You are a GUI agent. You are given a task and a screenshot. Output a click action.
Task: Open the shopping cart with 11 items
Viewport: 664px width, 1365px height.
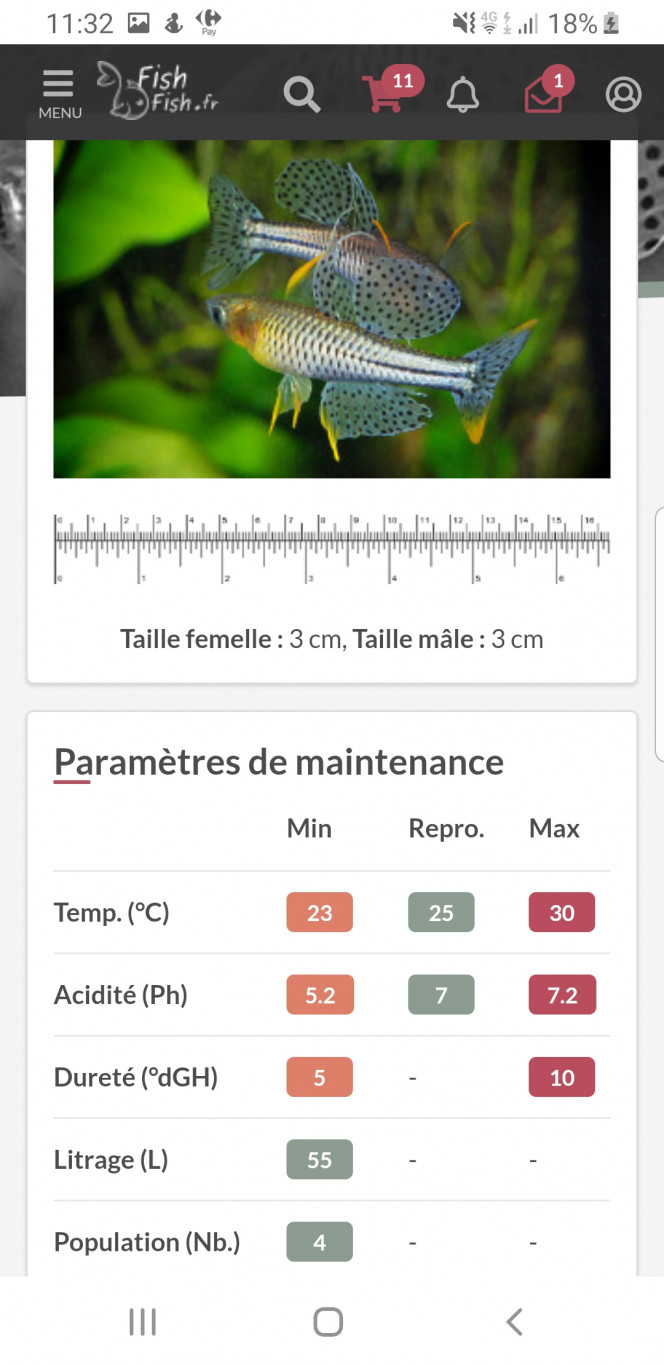[x=385, y=93]
